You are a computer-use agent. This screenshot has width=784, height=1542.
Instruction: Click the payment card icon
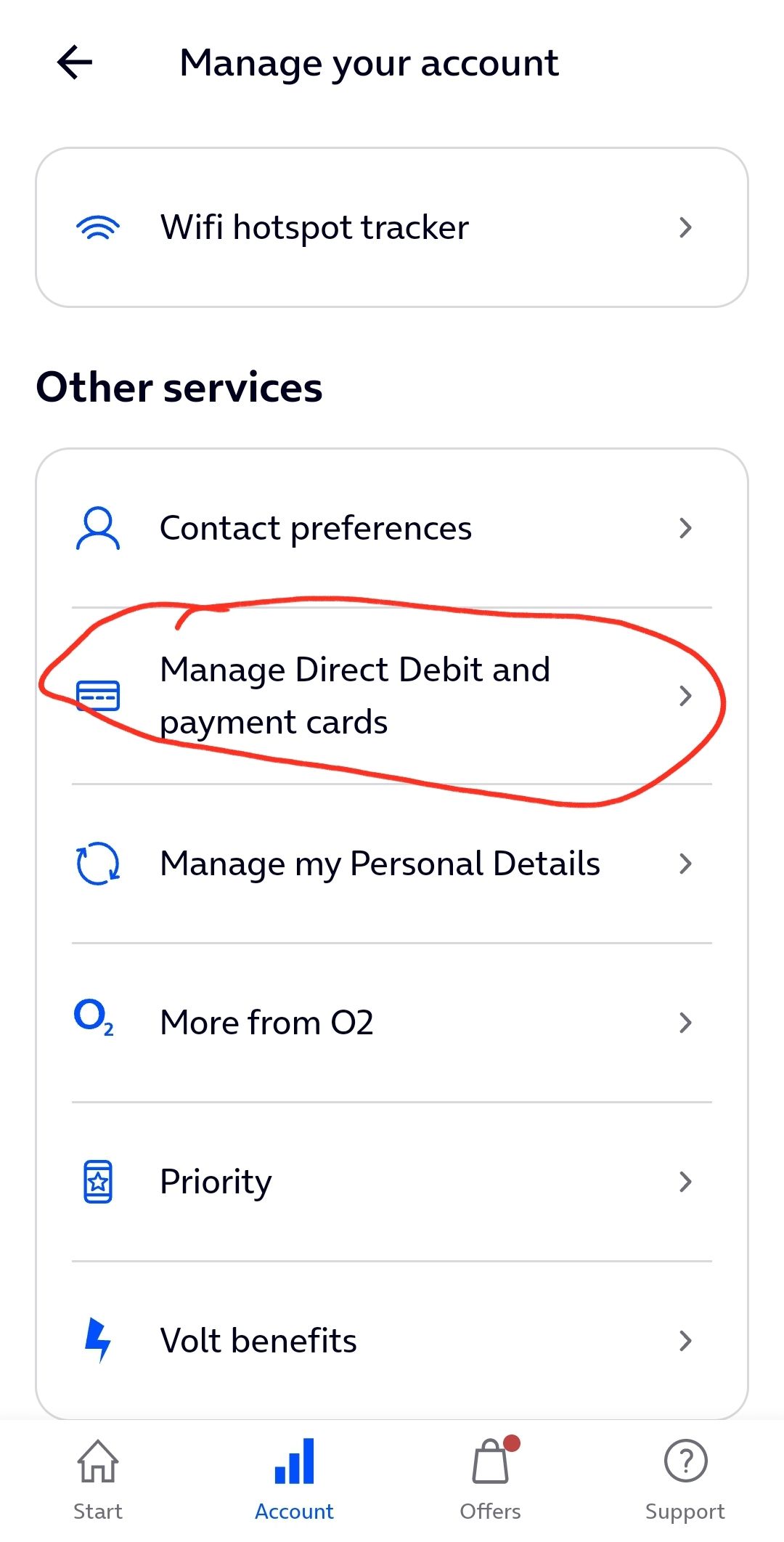97,695
